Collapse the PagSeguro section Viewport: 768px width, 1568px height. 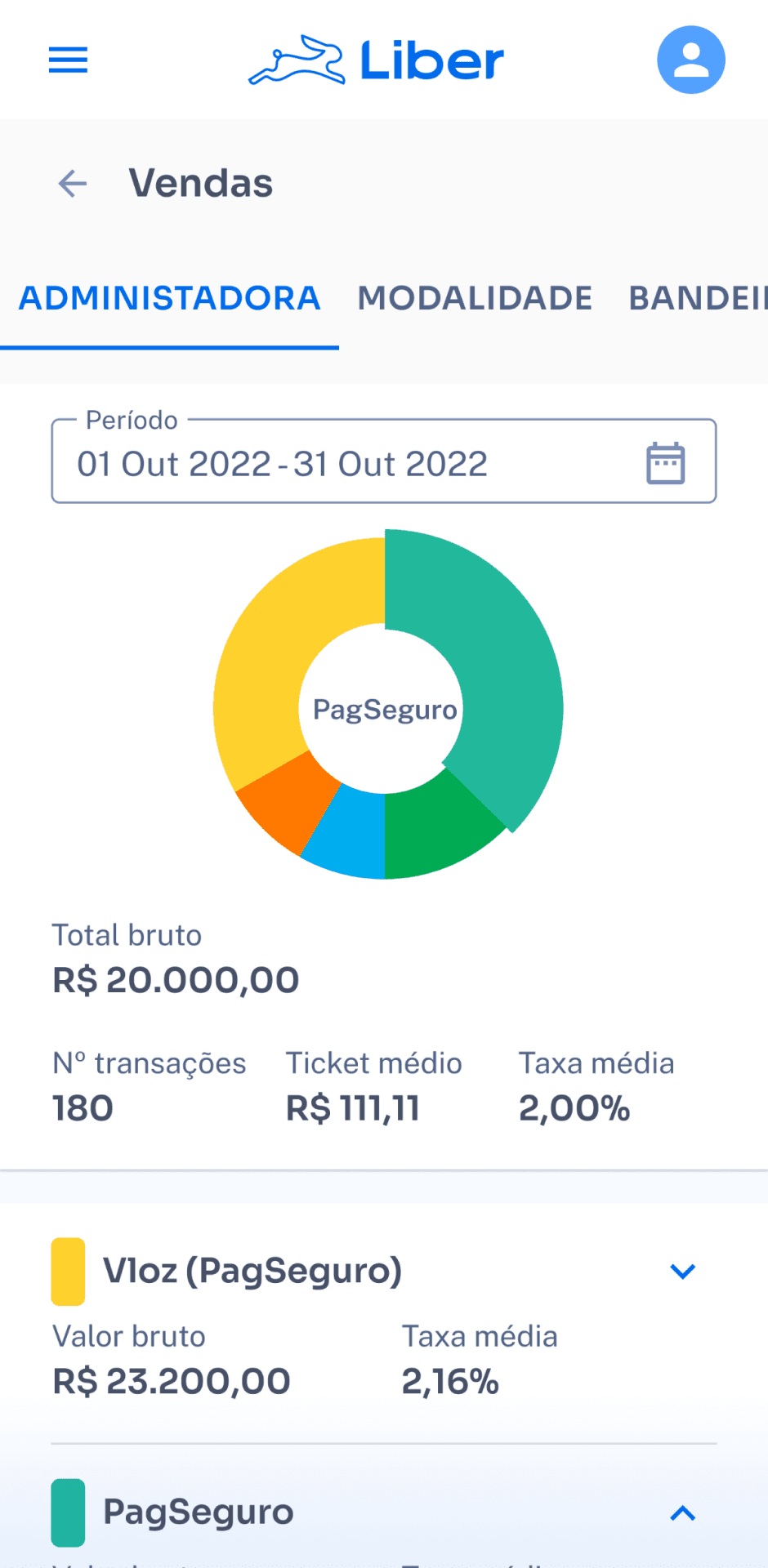682,1513
